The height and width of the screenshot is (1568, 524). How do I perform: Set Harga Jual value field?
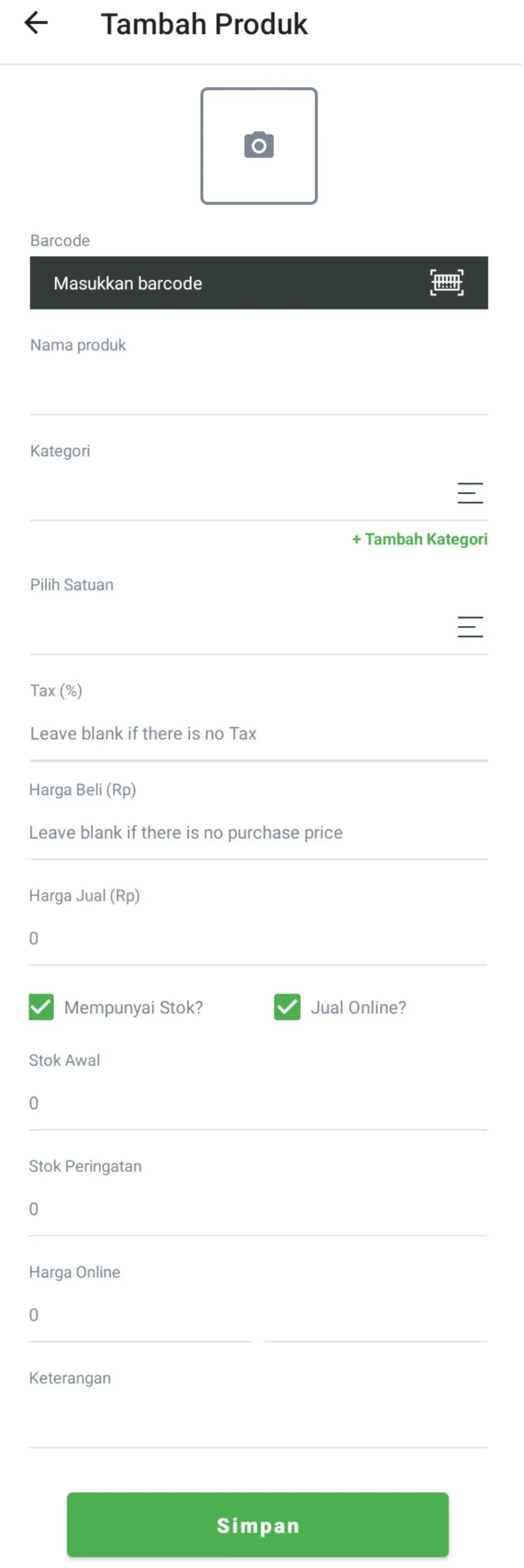click(x=257, y=938)
